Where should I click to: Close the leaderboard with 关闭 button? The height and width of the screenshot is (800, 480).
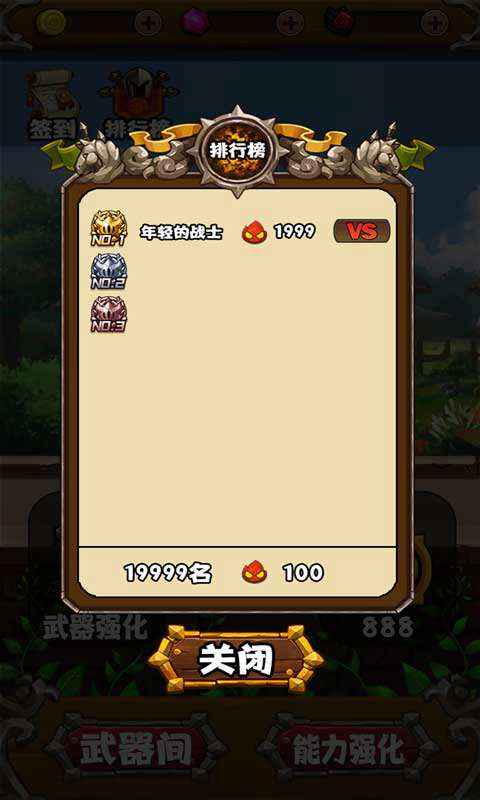pos(236,659)
